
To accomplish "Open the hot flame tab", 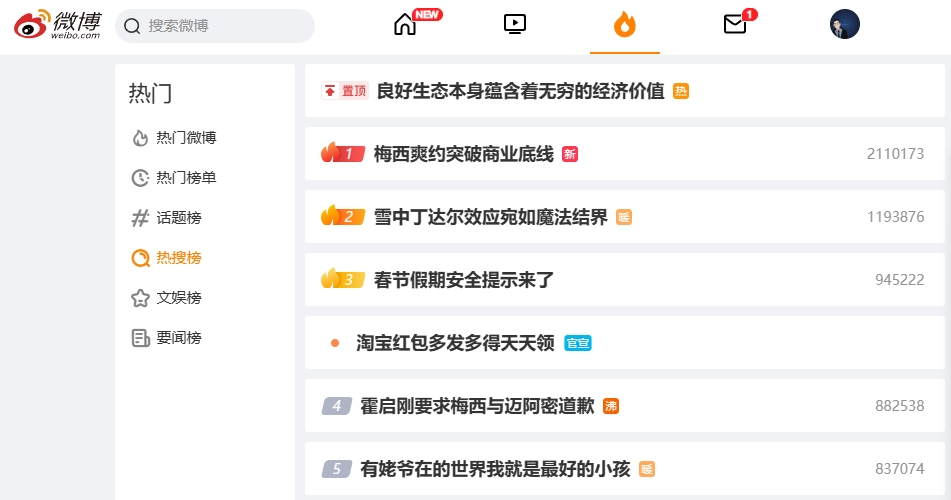I will pos(625,25).
